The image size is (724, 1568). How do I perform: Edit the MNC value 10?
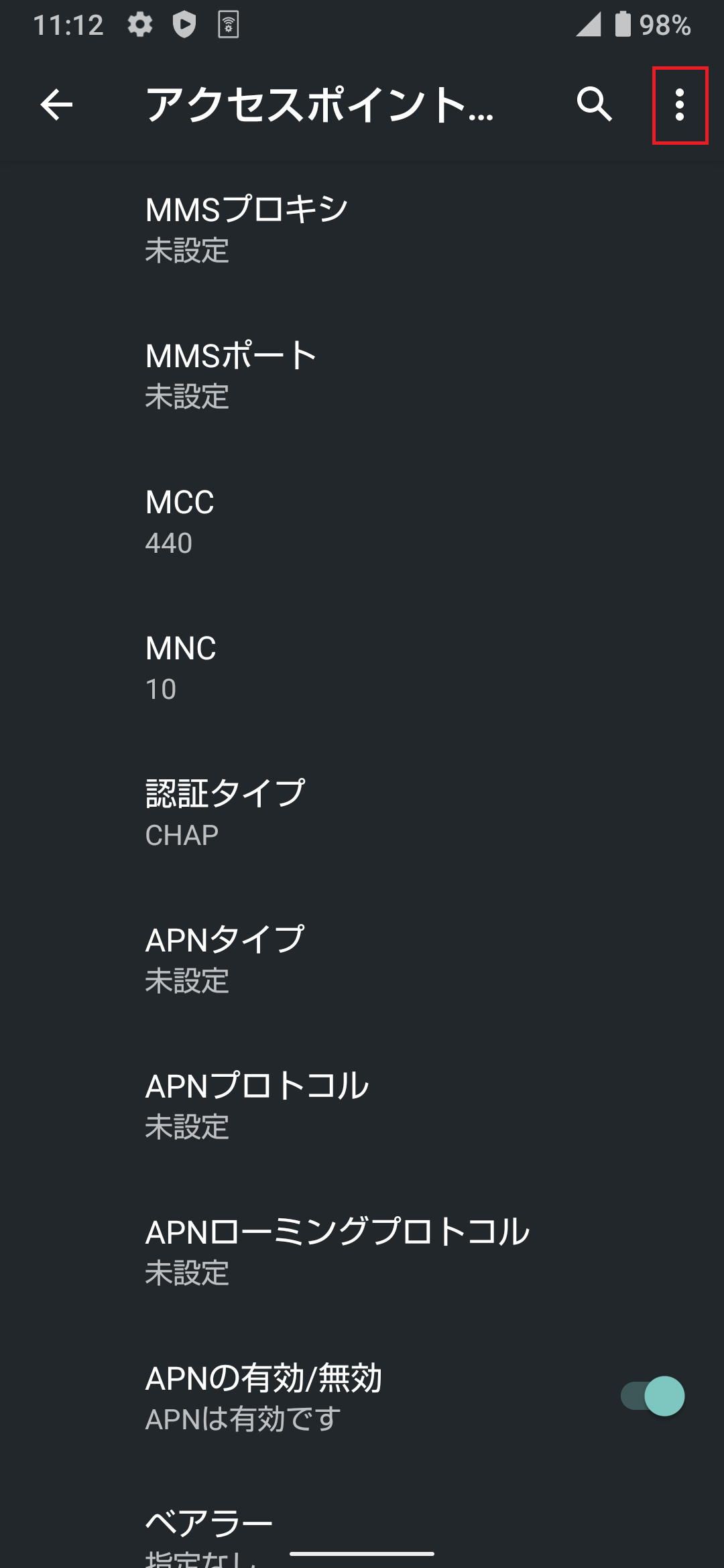pyautogui.click(x=362, y=667)
